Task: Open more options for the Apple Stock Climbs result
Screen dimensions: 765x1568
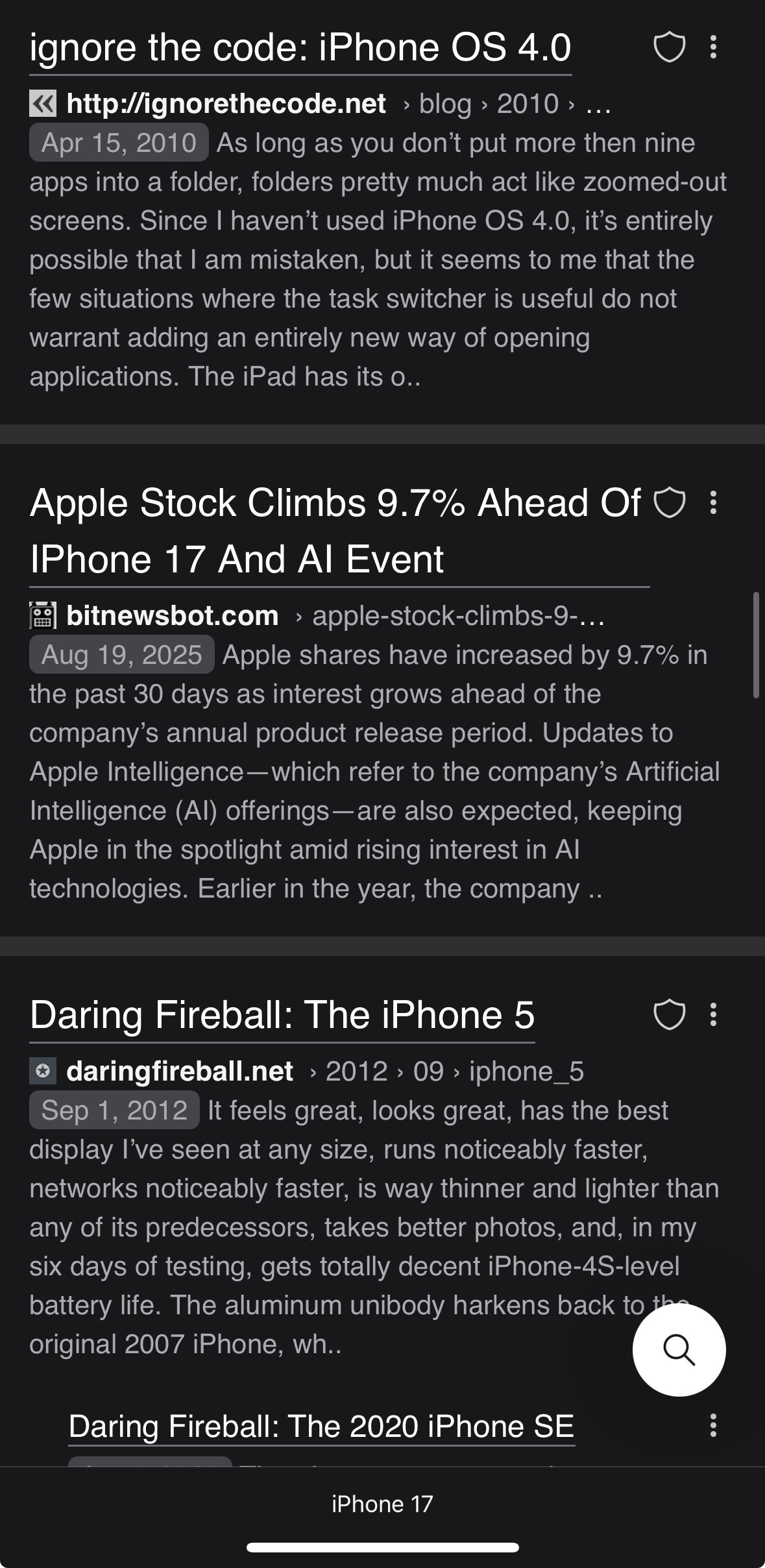Action: tap(713, 503)
